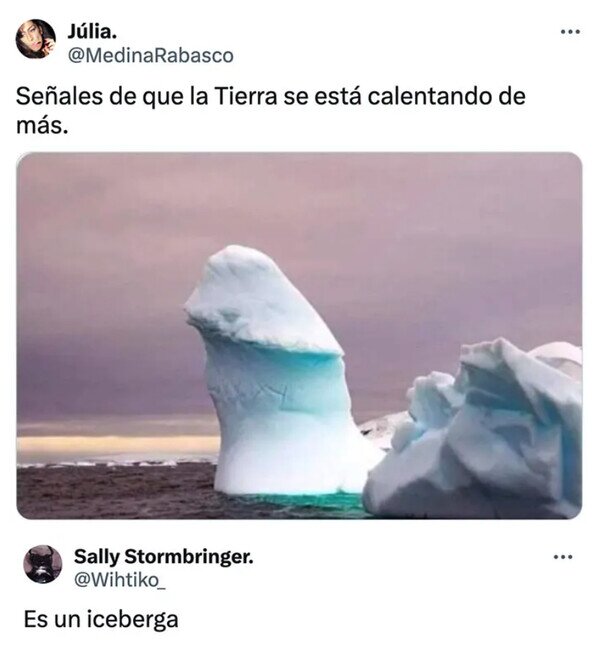Open Júlia's profile picture
The image size is (600, 651).
[x=36, y=39]
